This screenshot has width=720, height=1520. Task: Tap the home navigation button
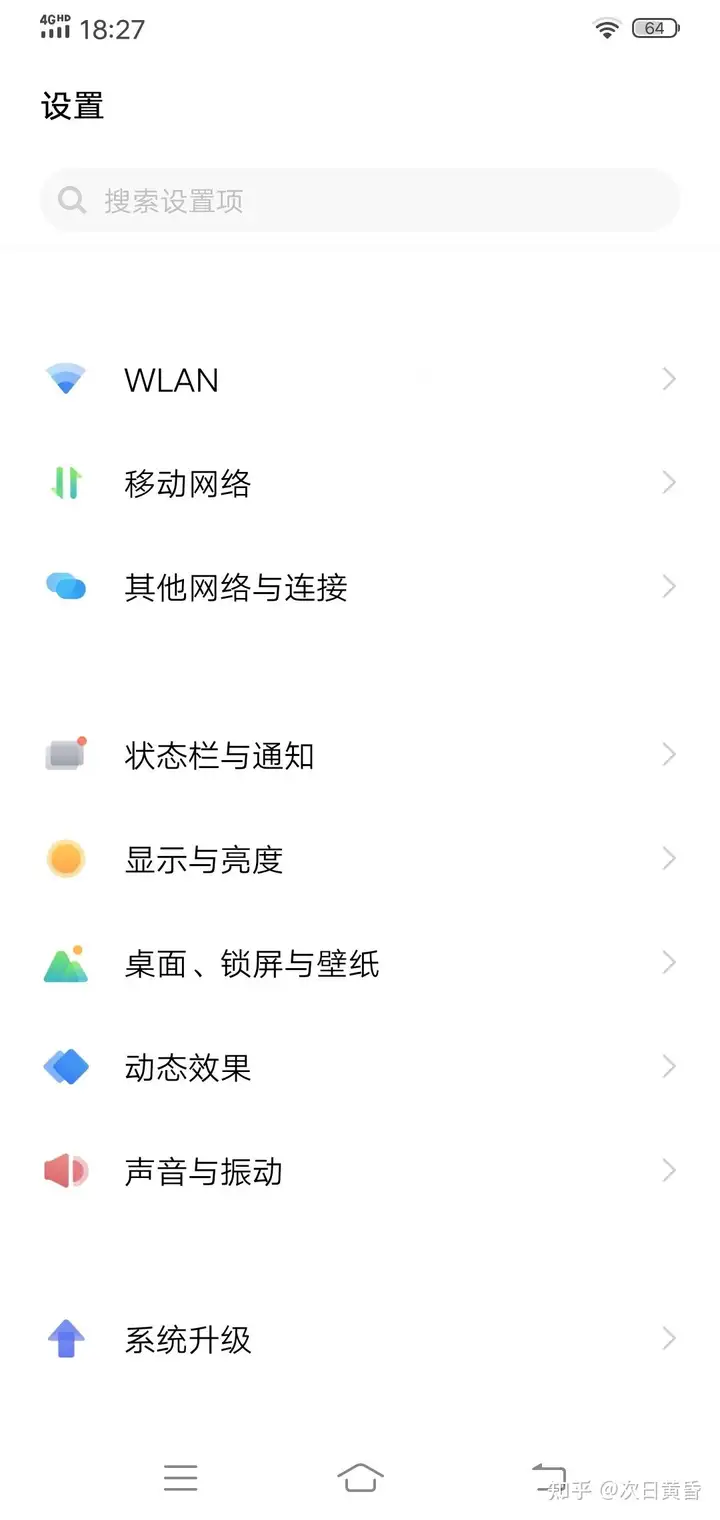click(360, 1477)
